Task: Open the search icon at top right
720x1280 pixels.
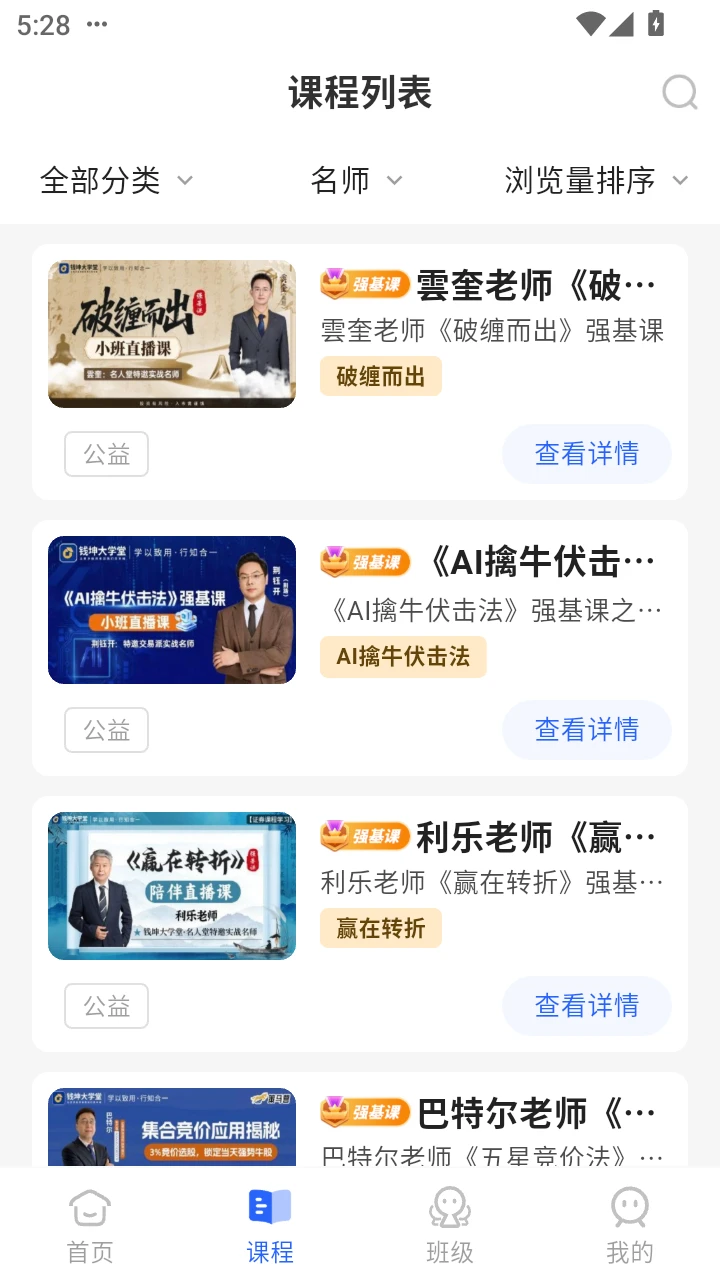Action: (680, 93)
